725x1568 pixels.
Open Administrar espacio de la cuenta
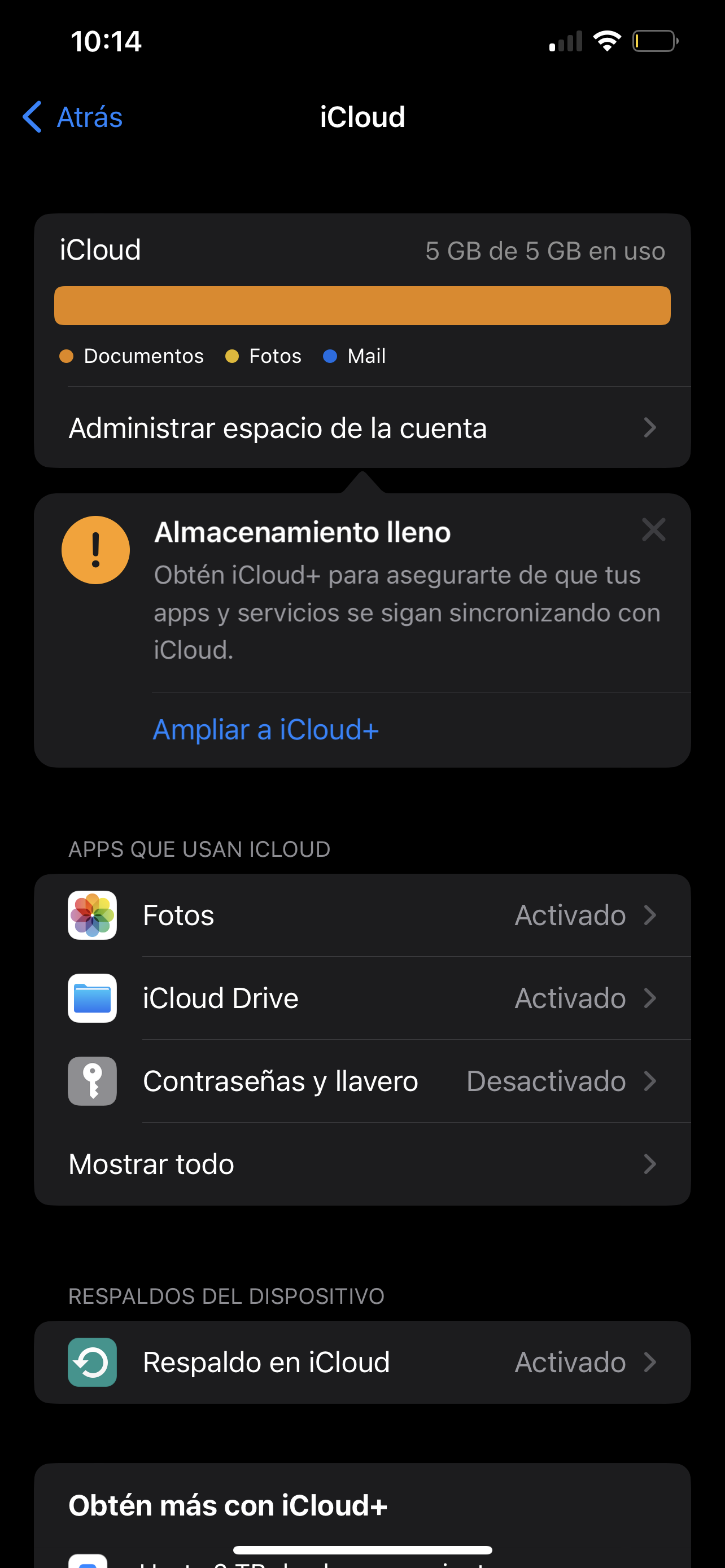pos(361,427)
